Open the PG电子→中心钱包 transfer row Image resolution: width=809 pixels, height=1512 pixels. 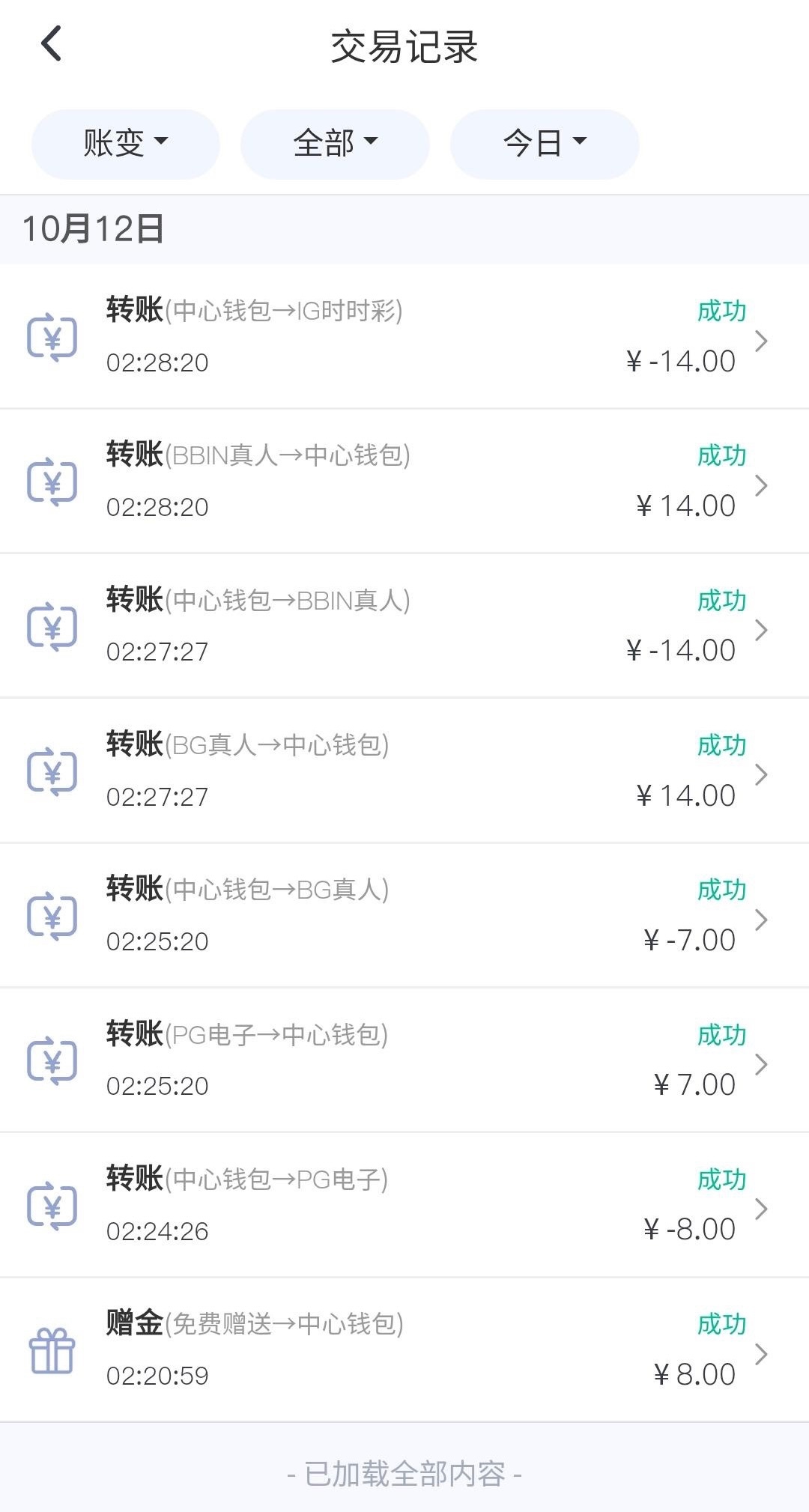[x=404, y=1060]
